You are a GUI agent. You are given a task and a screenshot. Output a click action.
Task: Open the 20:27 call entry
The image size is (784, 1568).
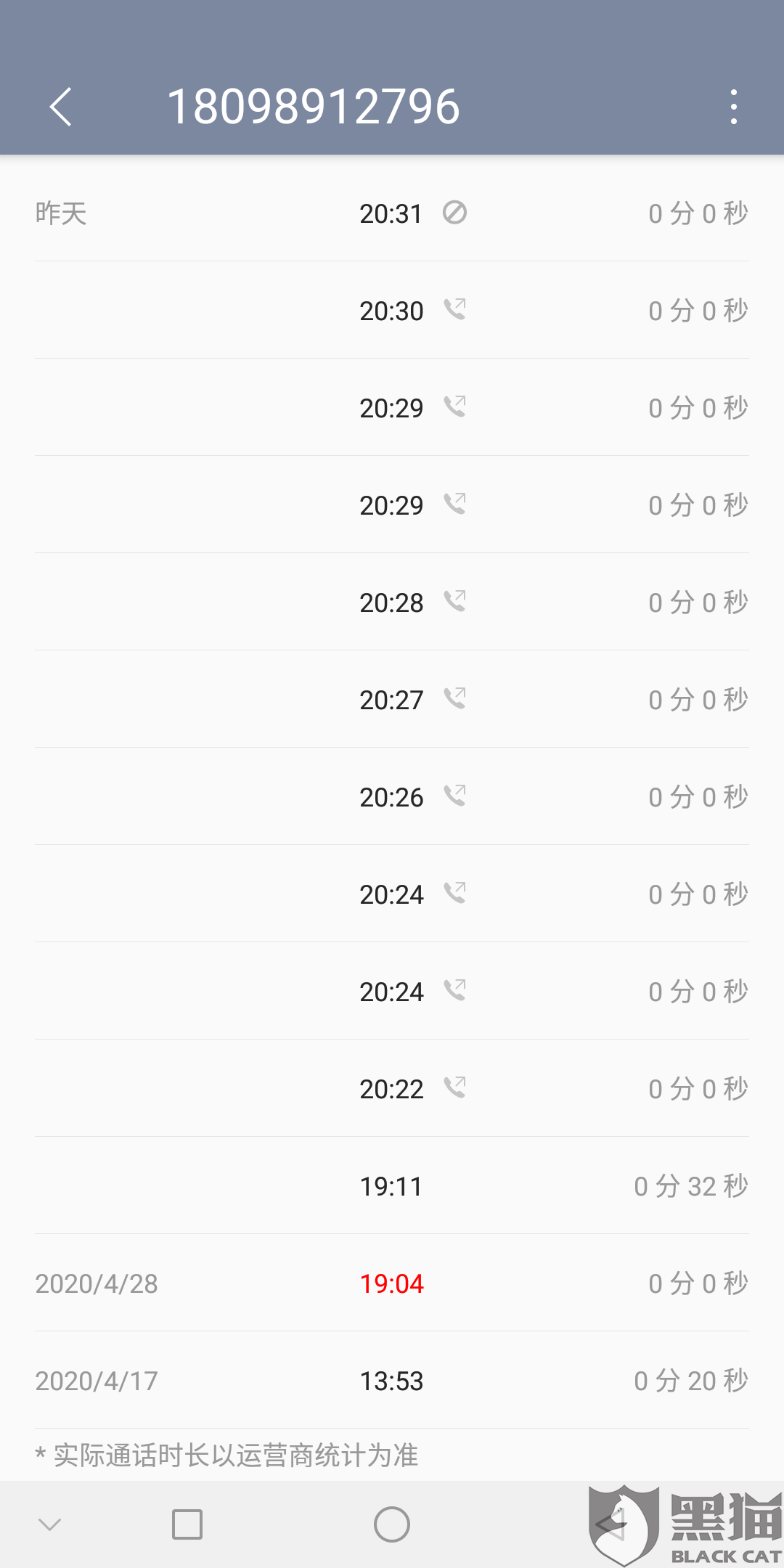tap(392, 699)
